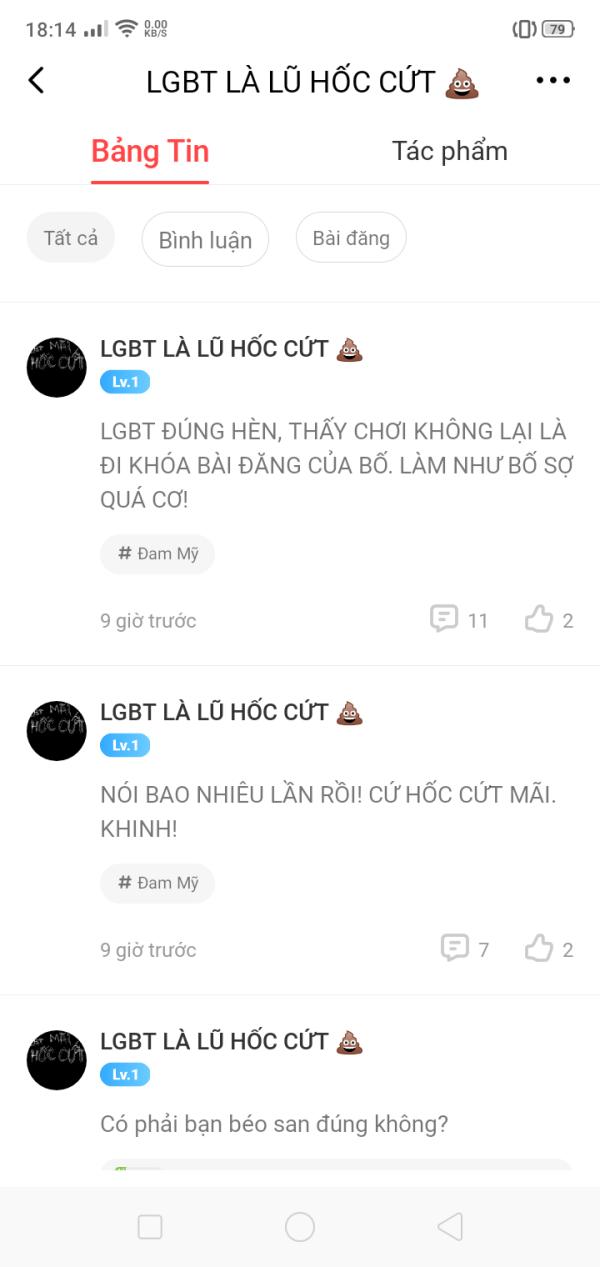Select the Tất cả filter chip
This screenshot has height=1267, width=600.
point(71,238)
